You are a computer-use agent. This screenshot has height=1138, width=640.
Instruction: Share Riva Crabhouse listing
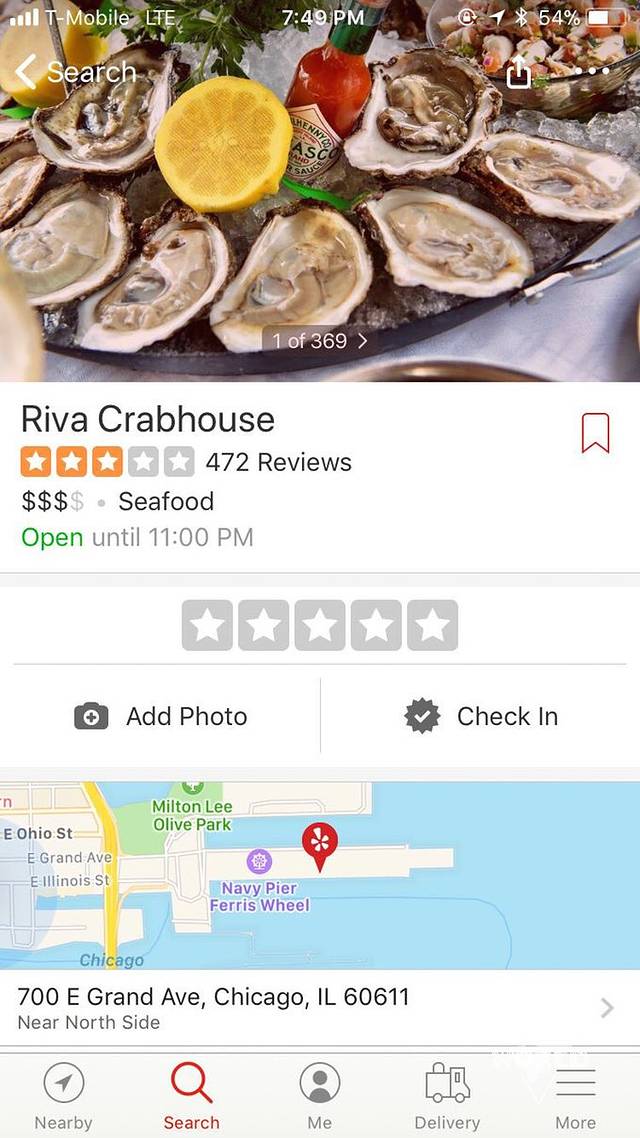coord(518,72)
